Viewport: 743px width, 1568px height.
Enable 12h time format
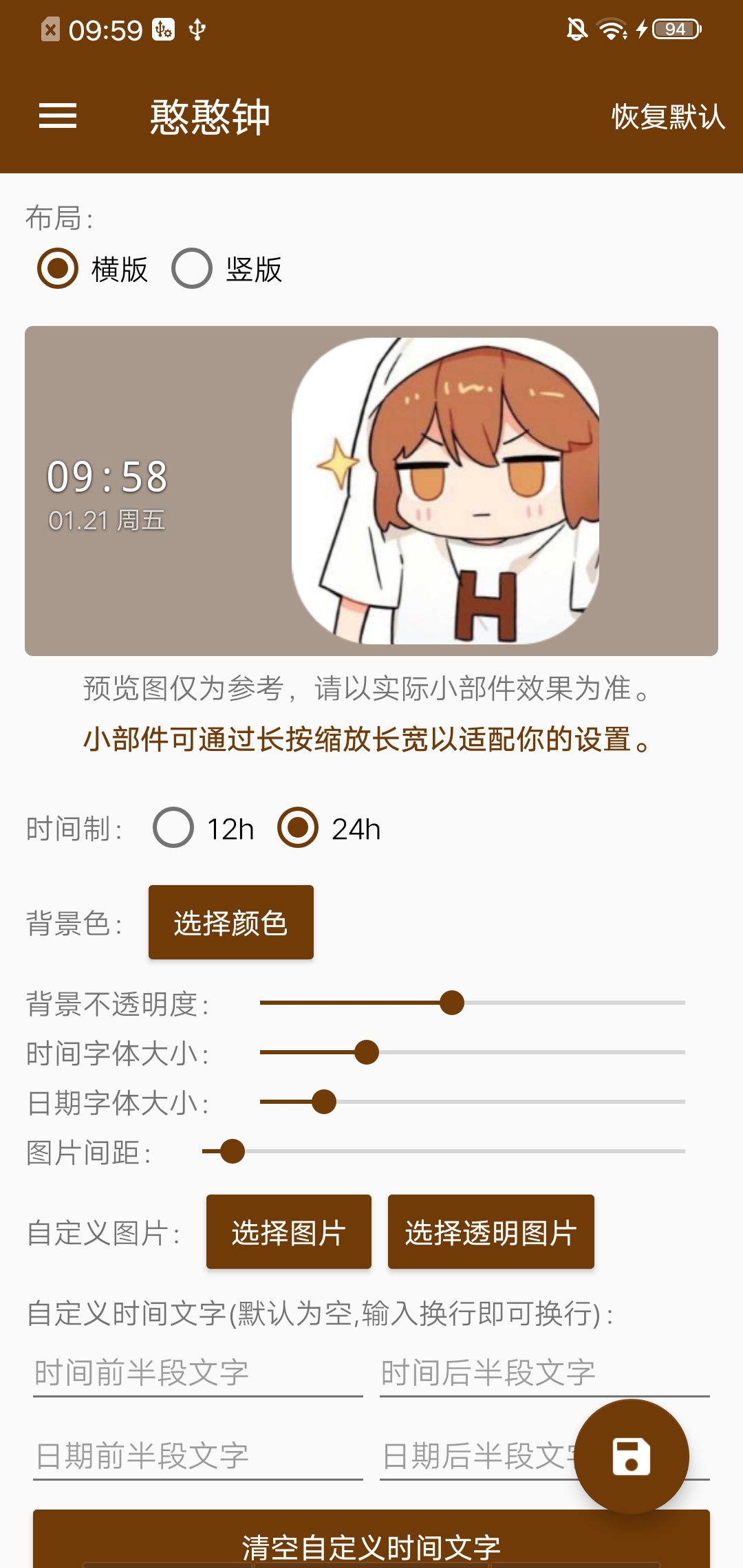tap(173, 829)
